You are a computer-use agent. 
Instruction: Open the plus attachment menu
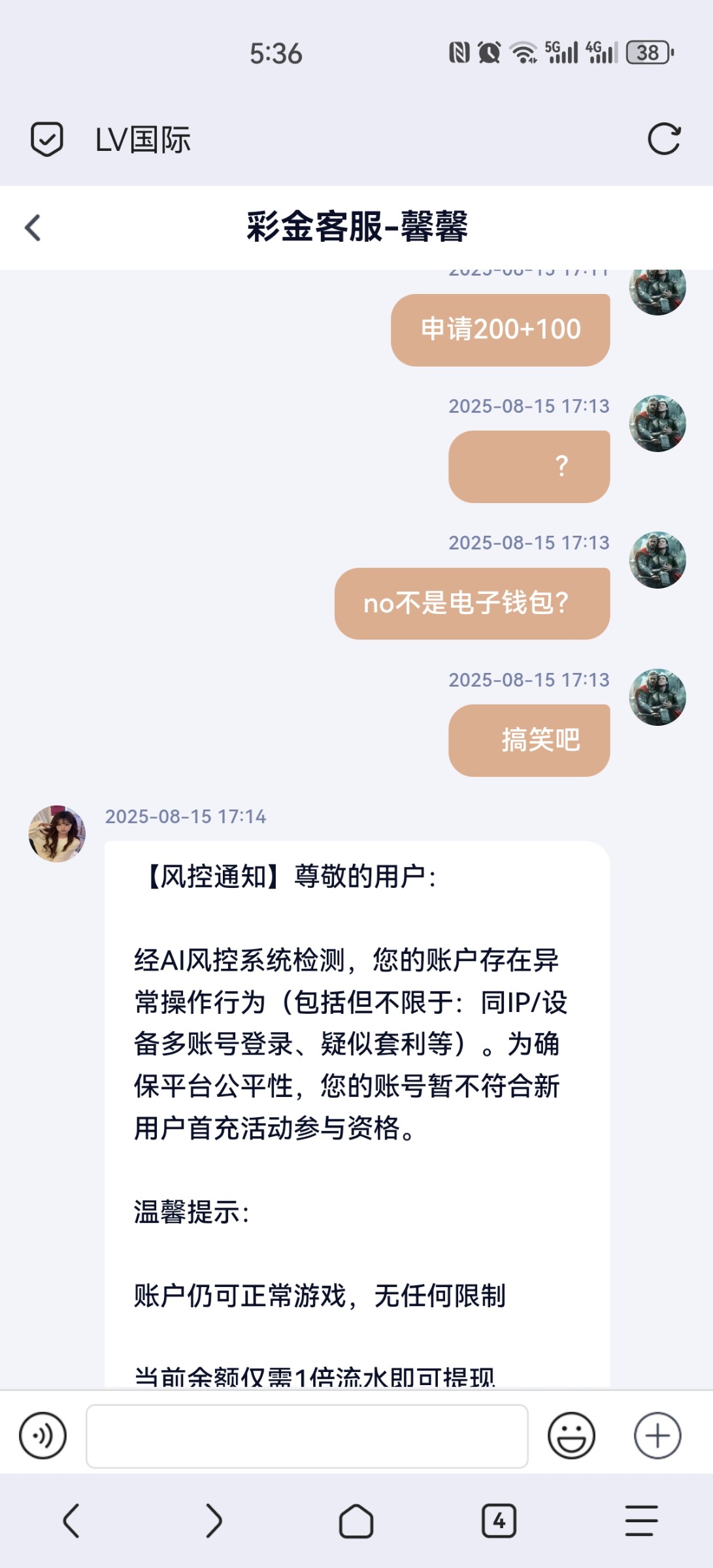pyautogui.click(x=657, y=1435)
